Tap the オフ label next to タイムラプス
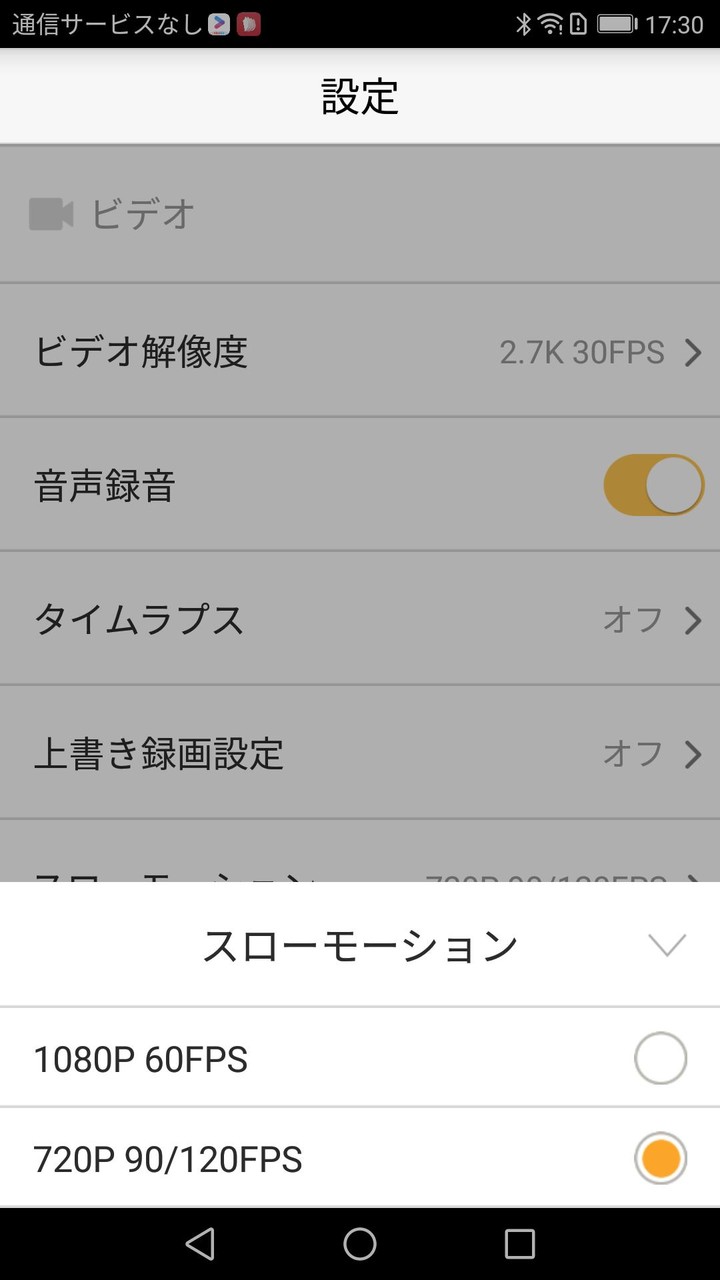The width and height of the screenshot is (720, 1280). pos(632,620)
